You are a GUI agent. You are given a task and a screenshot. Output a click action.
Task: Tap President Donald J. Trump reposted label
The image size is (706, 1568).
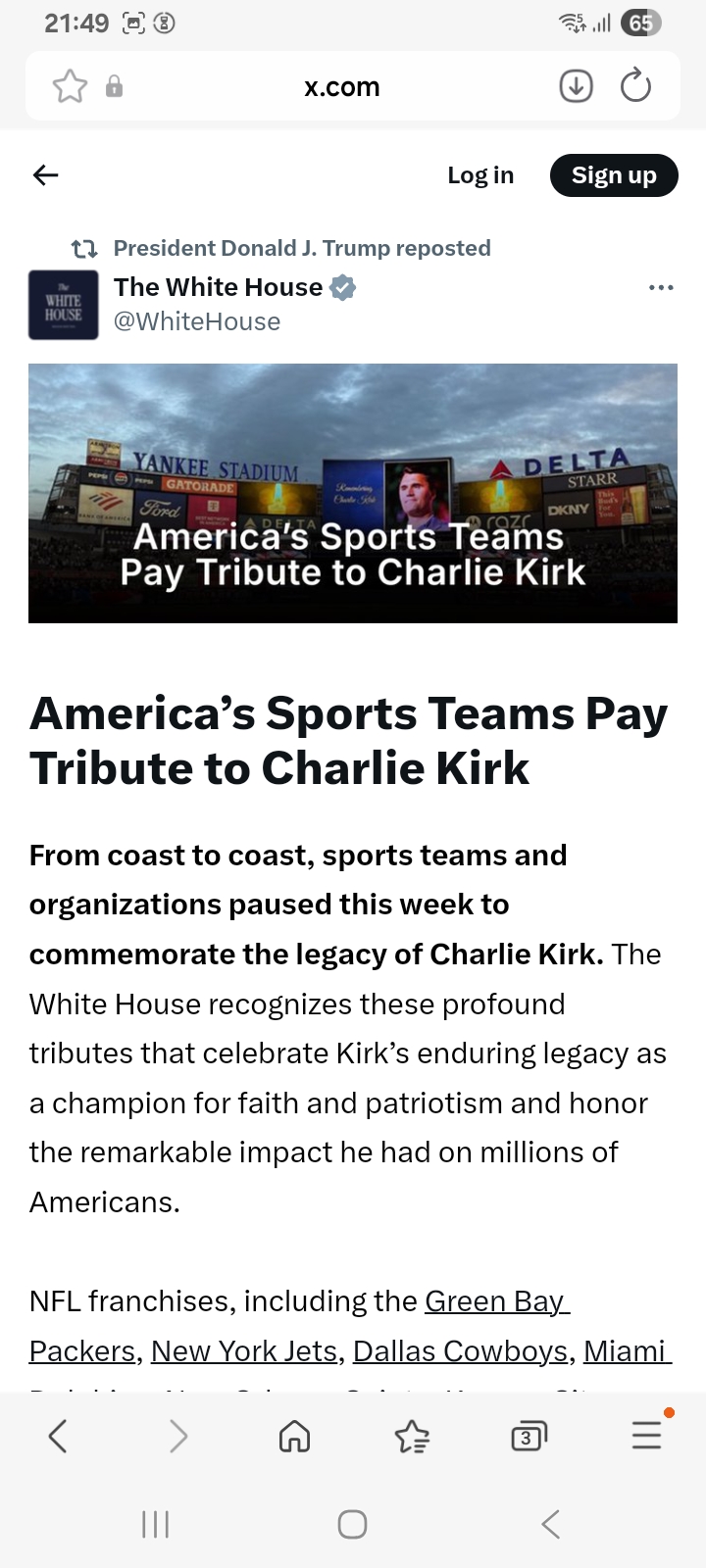[302, 248]
